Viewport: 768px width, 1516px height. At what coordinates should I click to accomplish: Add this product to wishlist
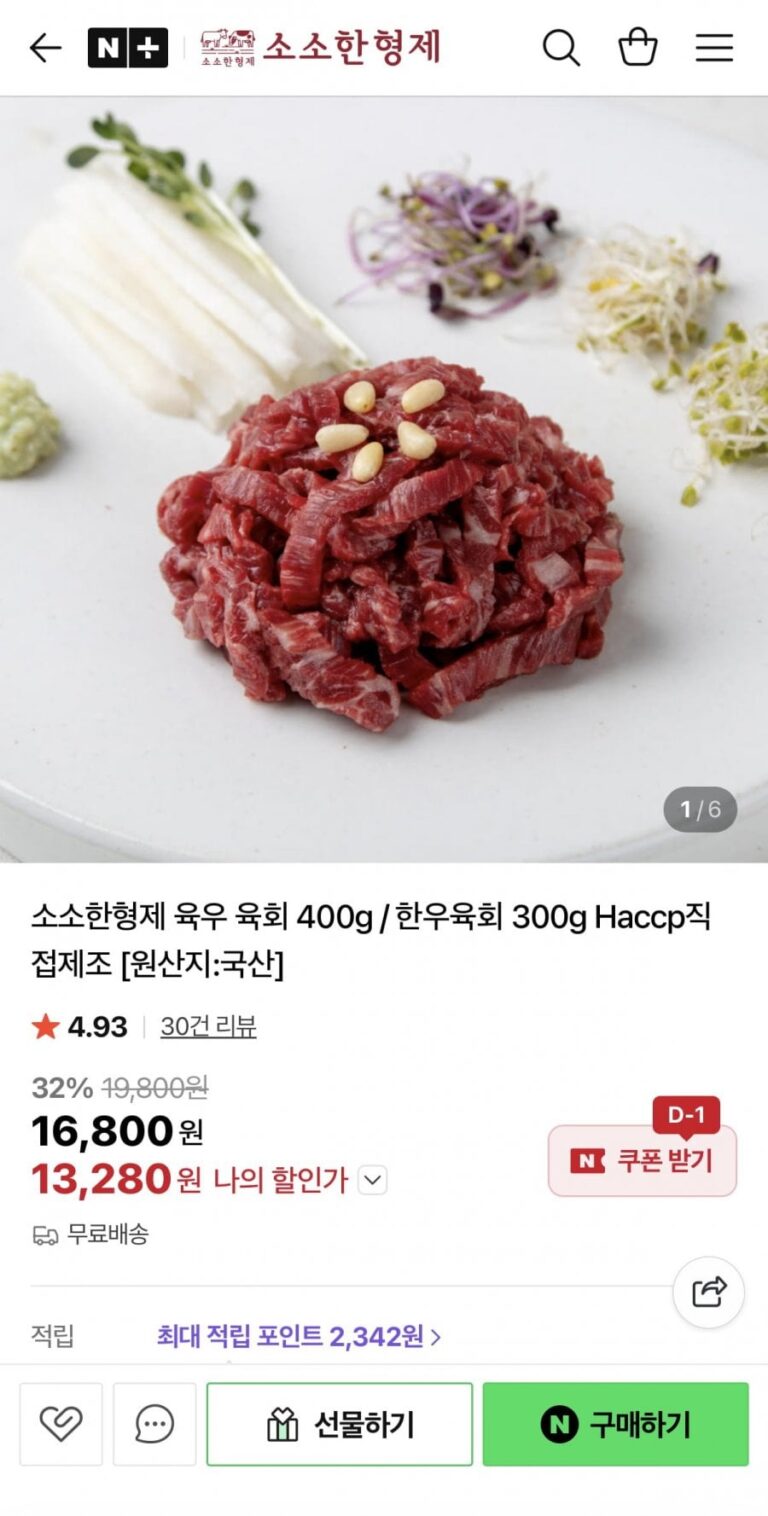pos(61,1424)
